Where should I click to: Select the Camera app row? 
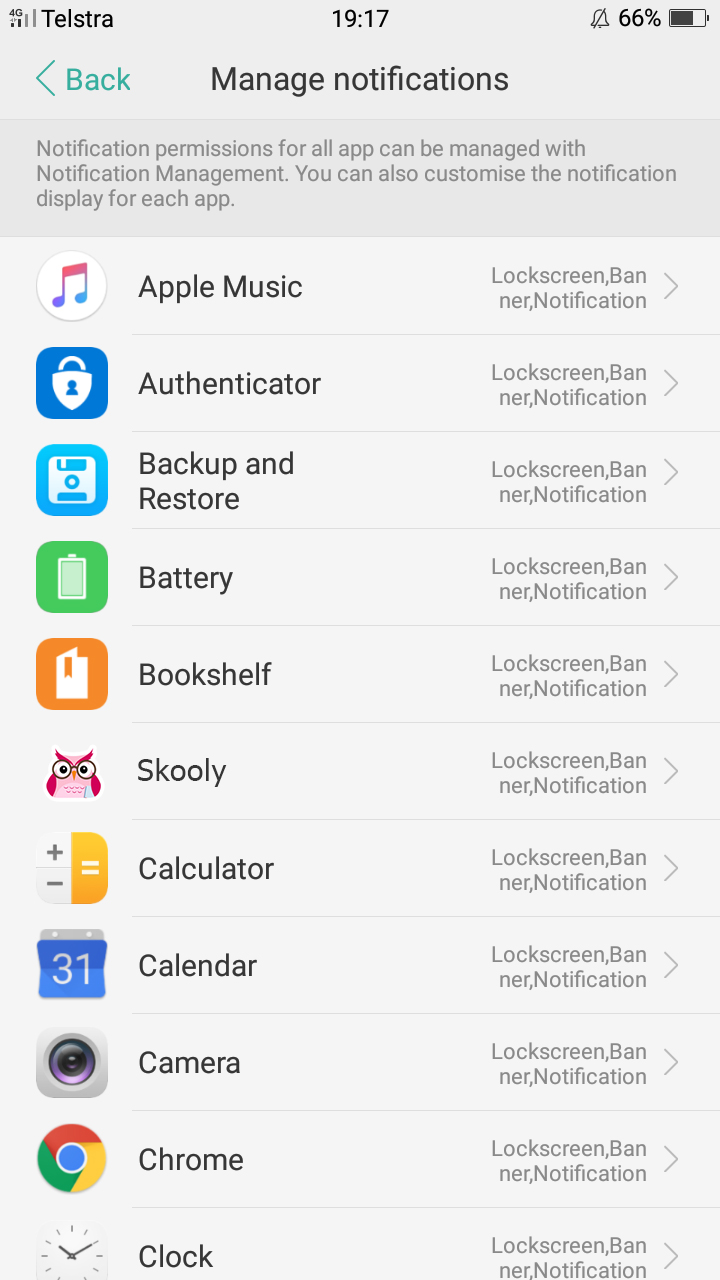tap(360, 1063)
